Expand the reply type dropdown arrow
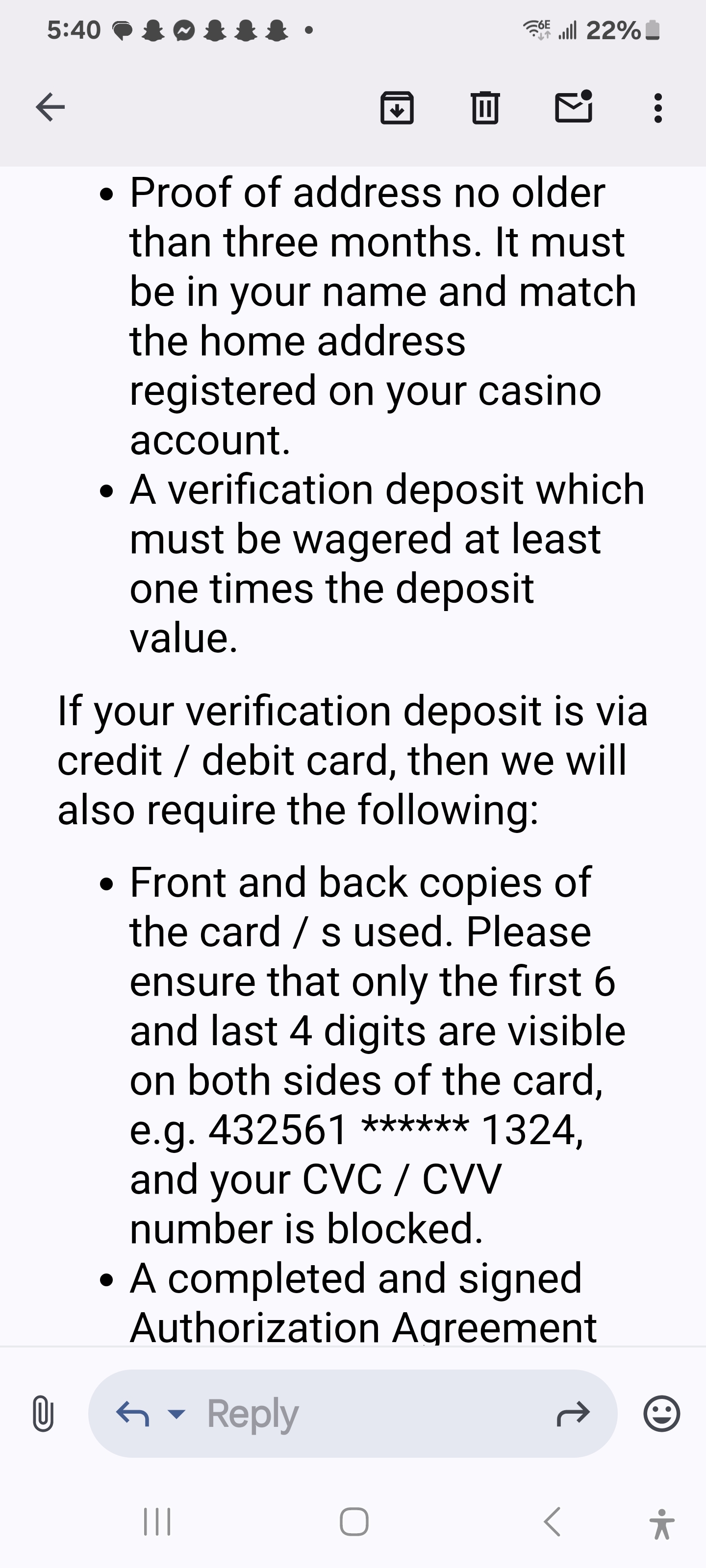The image size is (706, 1568). tap(176, 1414)
